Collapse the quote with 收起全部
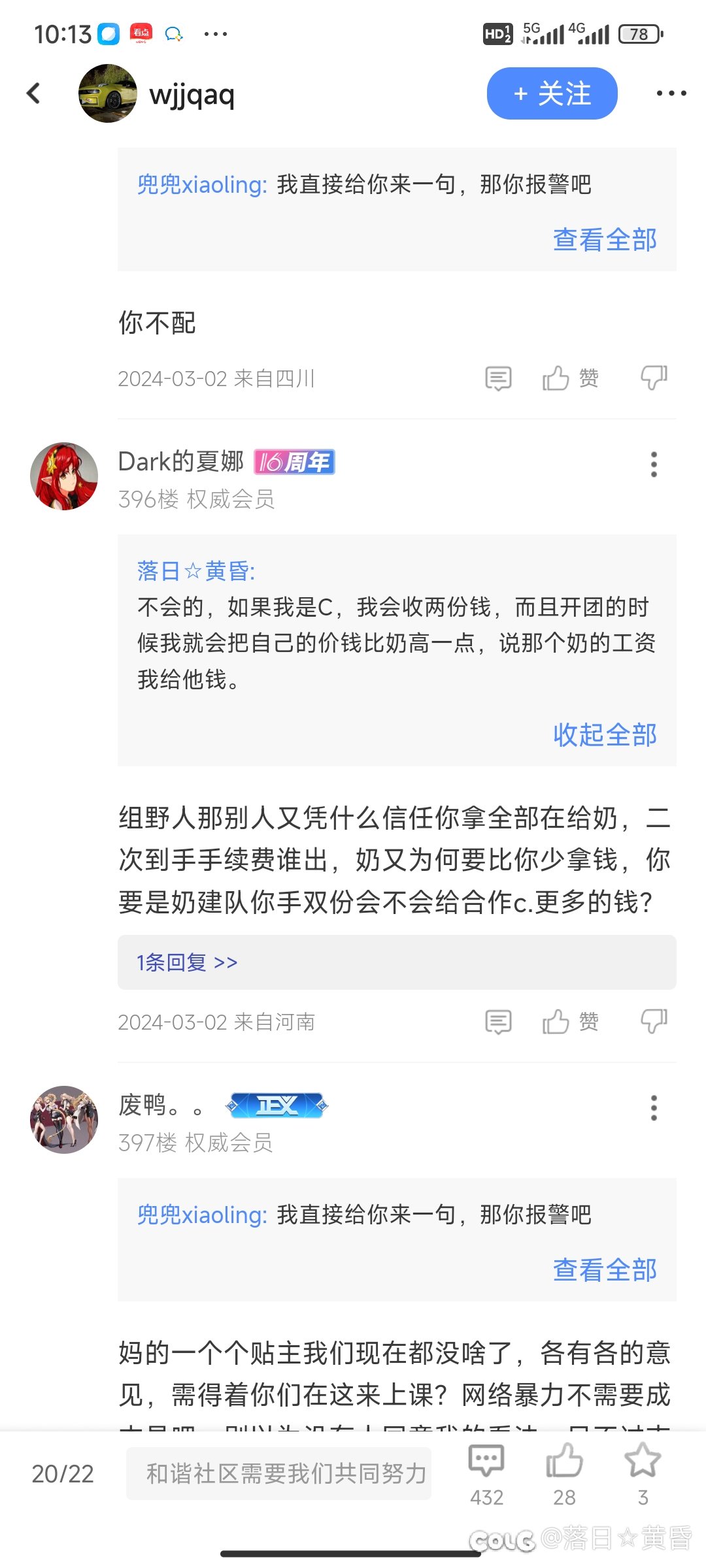 [x=605, y=734]
